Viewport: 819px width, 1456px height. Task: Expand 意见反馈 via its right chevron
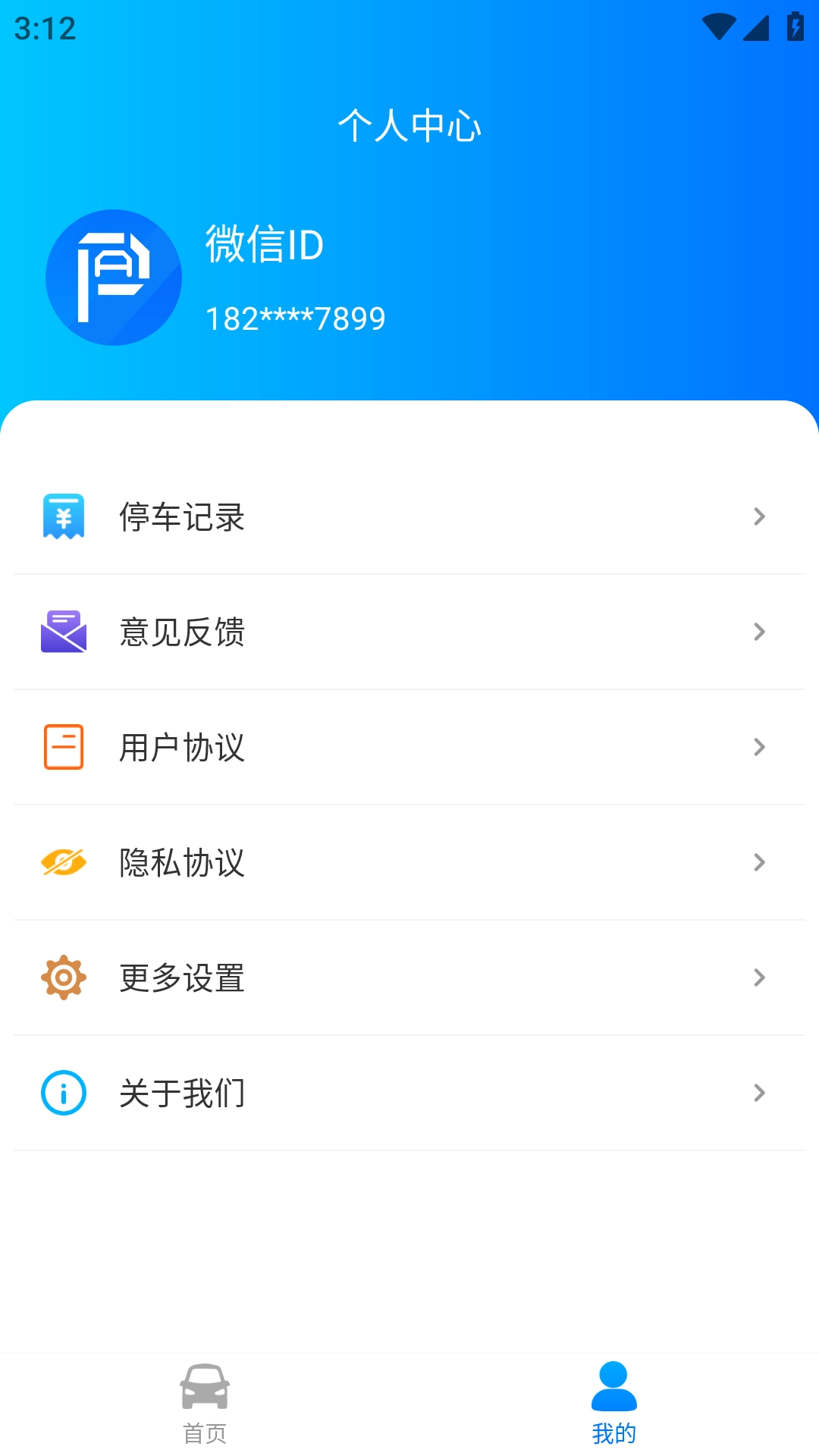[x=758, y=632]
